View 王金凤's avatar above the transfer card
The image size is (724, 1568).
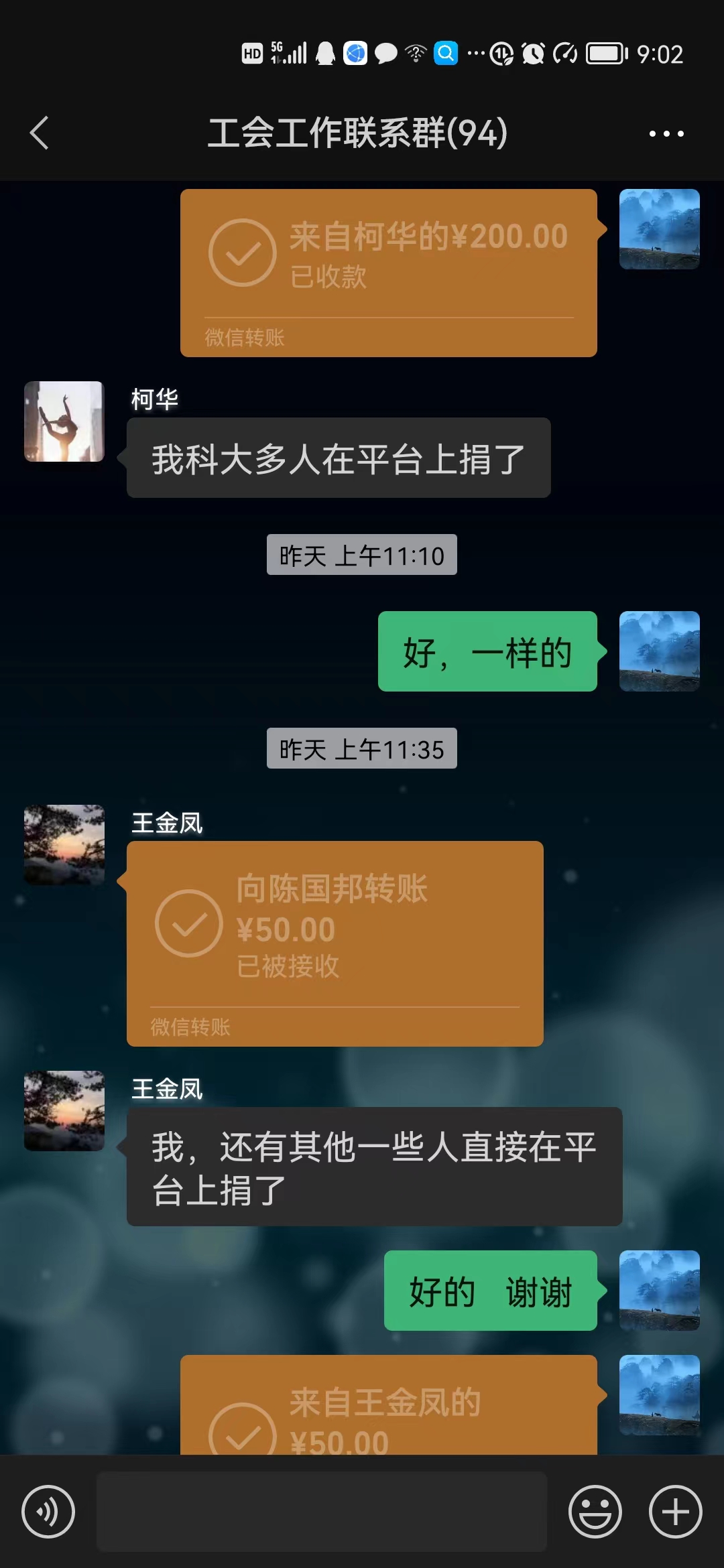64,844
